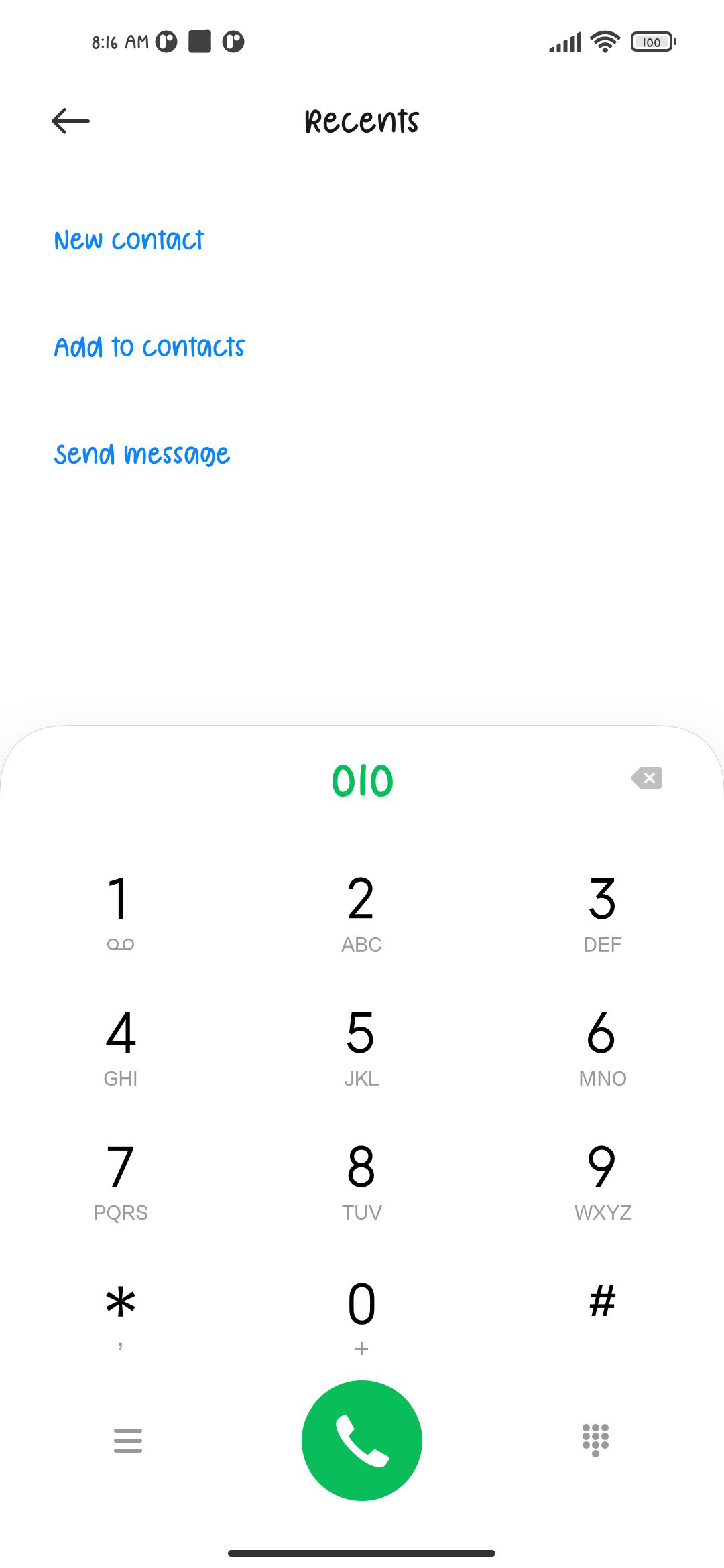Select New contact

pyautogui.click(x=129, y=240)
